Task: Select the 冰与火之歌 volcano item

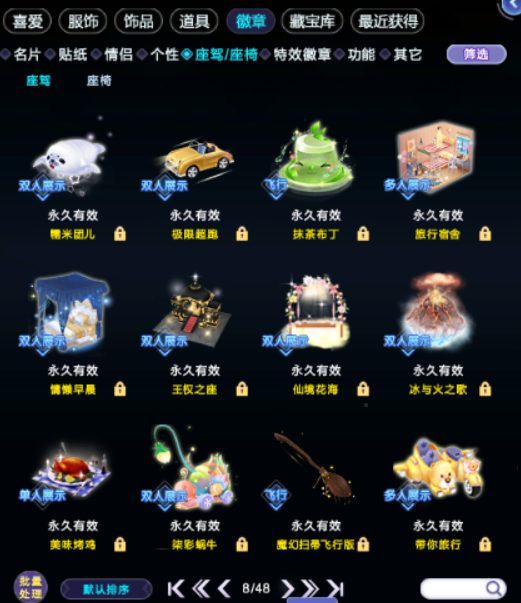Action: (437, 310)
